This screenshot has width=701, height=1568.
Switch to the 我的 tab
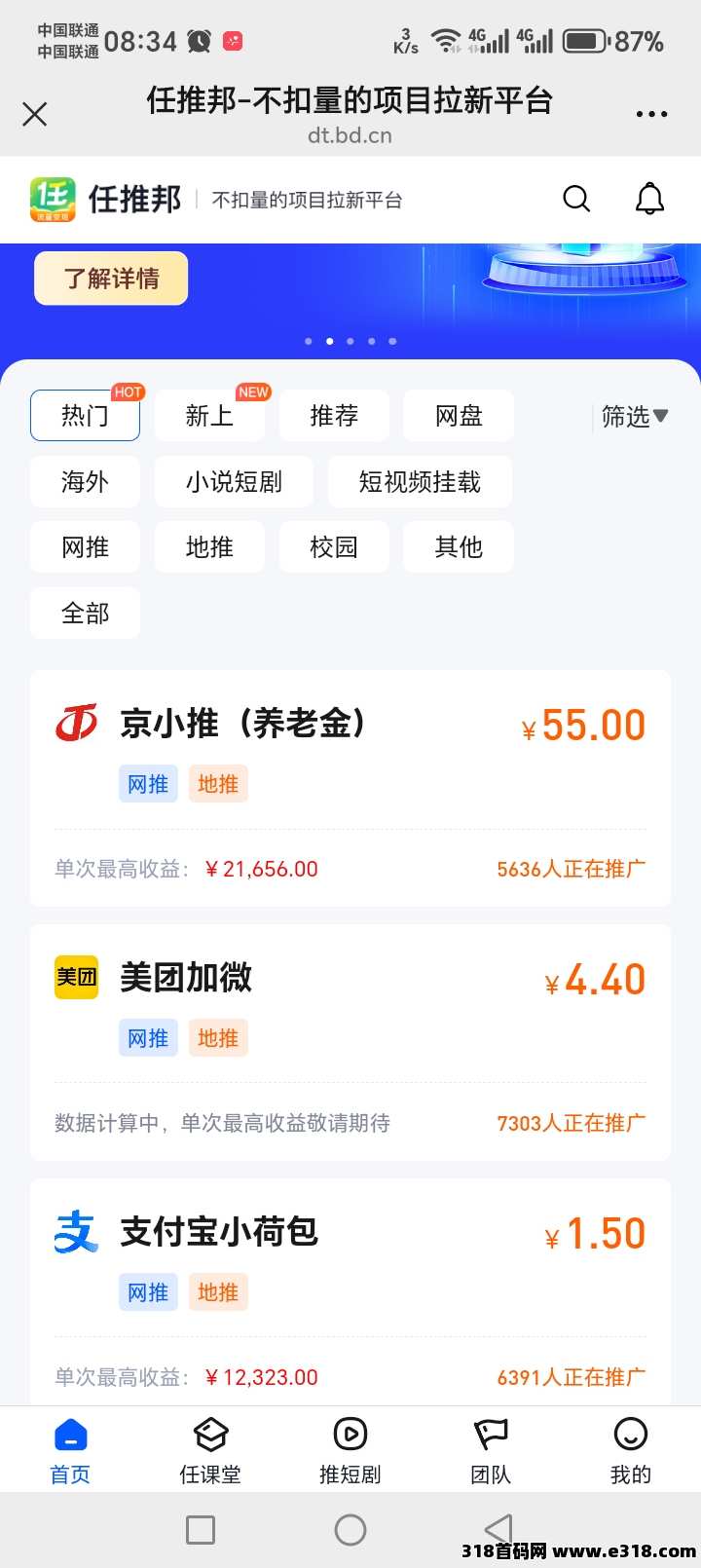pos(631,1450)
